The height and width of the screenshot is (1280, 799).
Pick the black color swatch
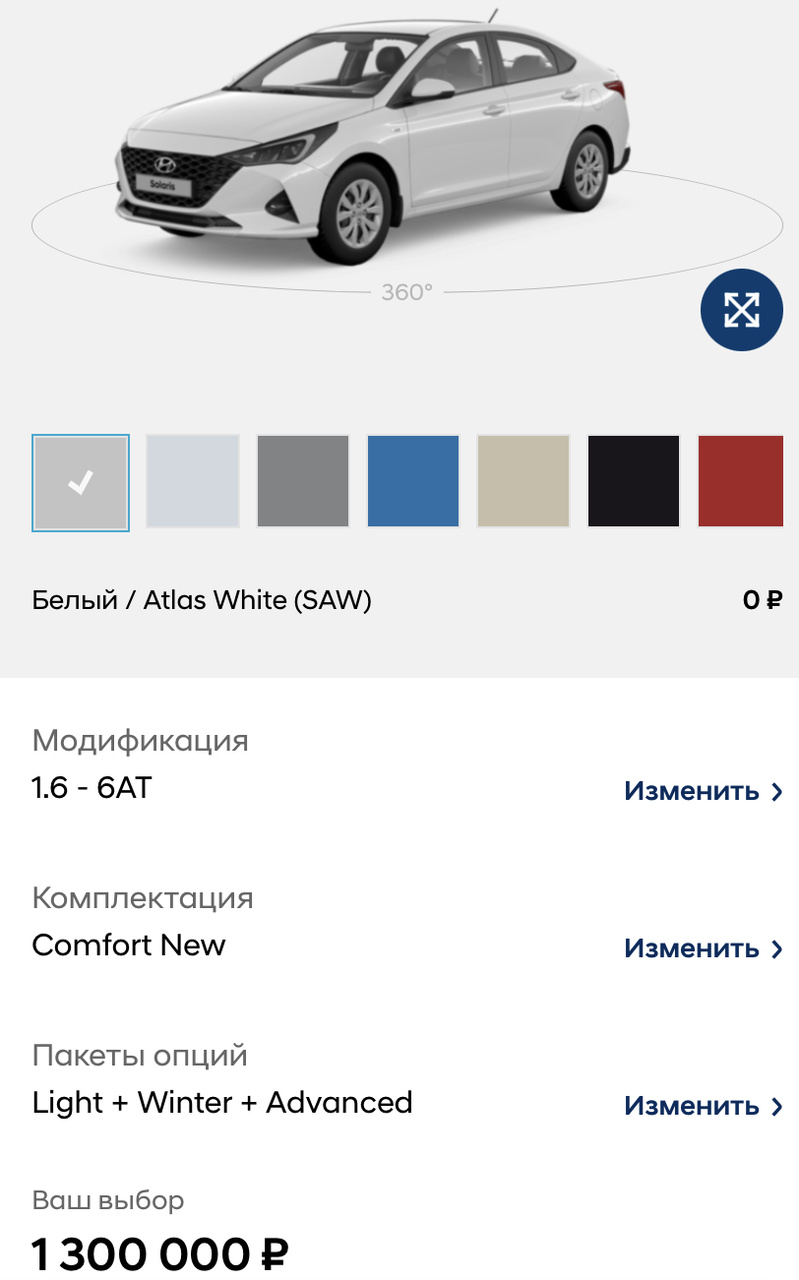633,481
